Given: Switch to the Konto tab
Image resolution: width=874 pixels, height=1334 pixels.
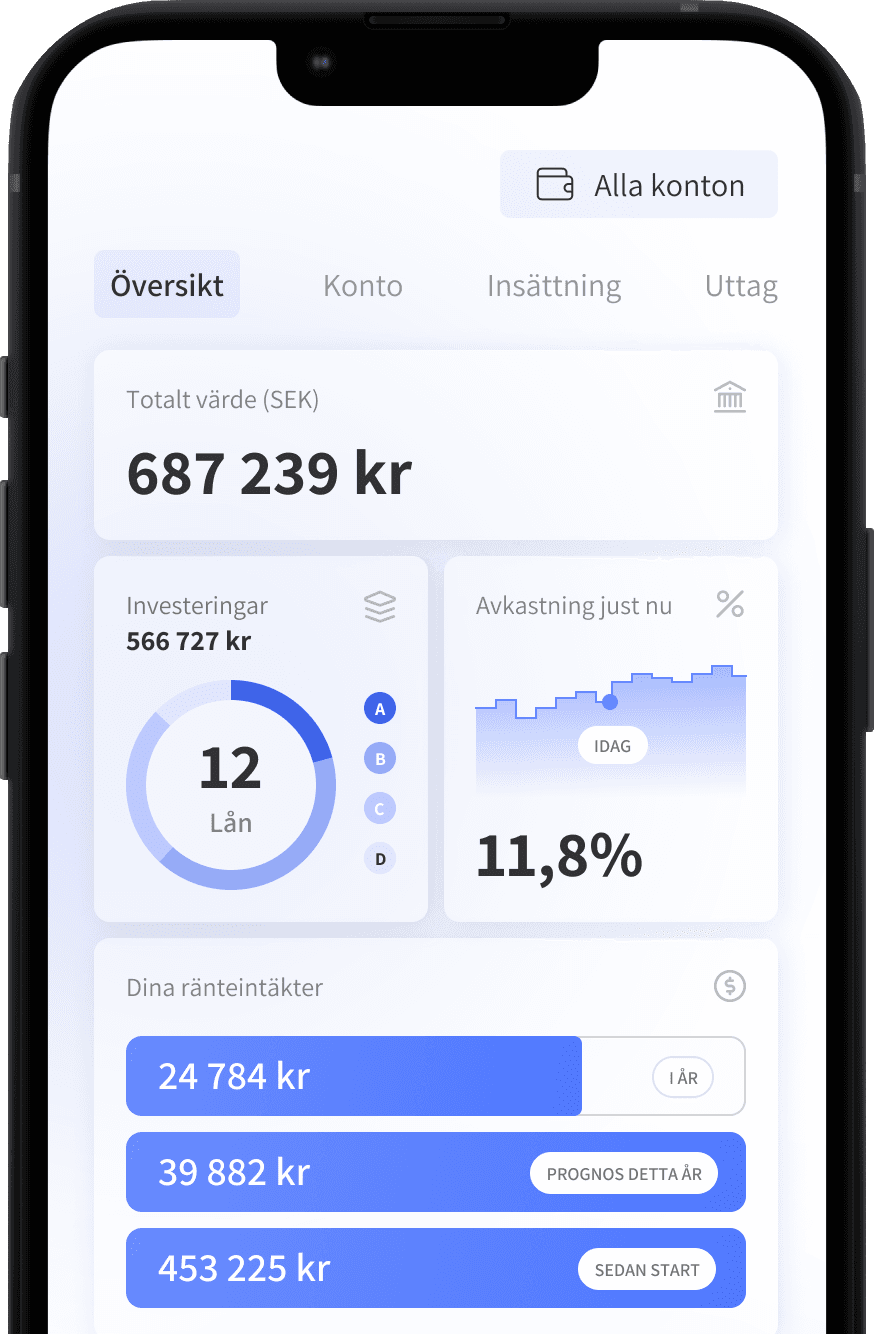Looking at the screenshot, I should [x=362, y=286].
